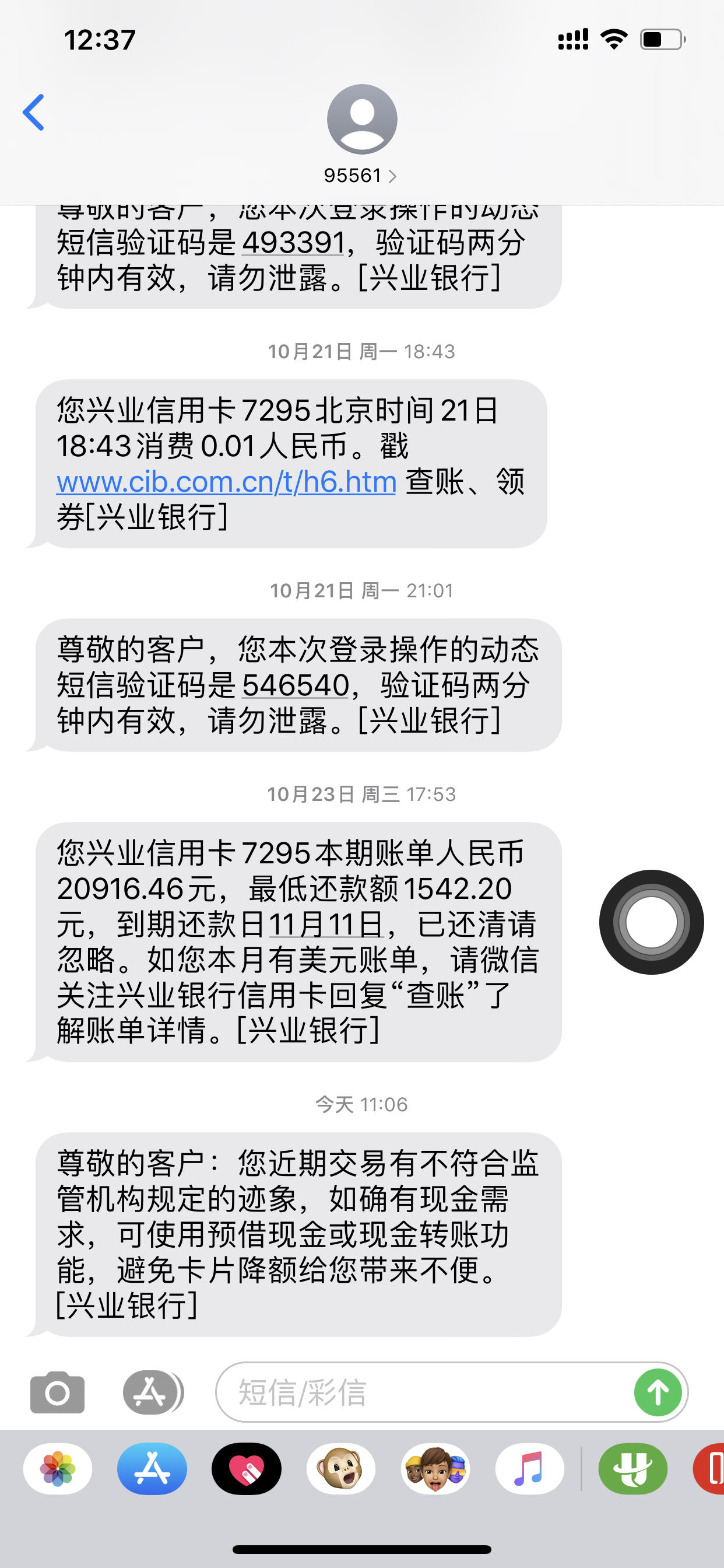Open the Digital Touch heart app

[x=247, y=1469]
